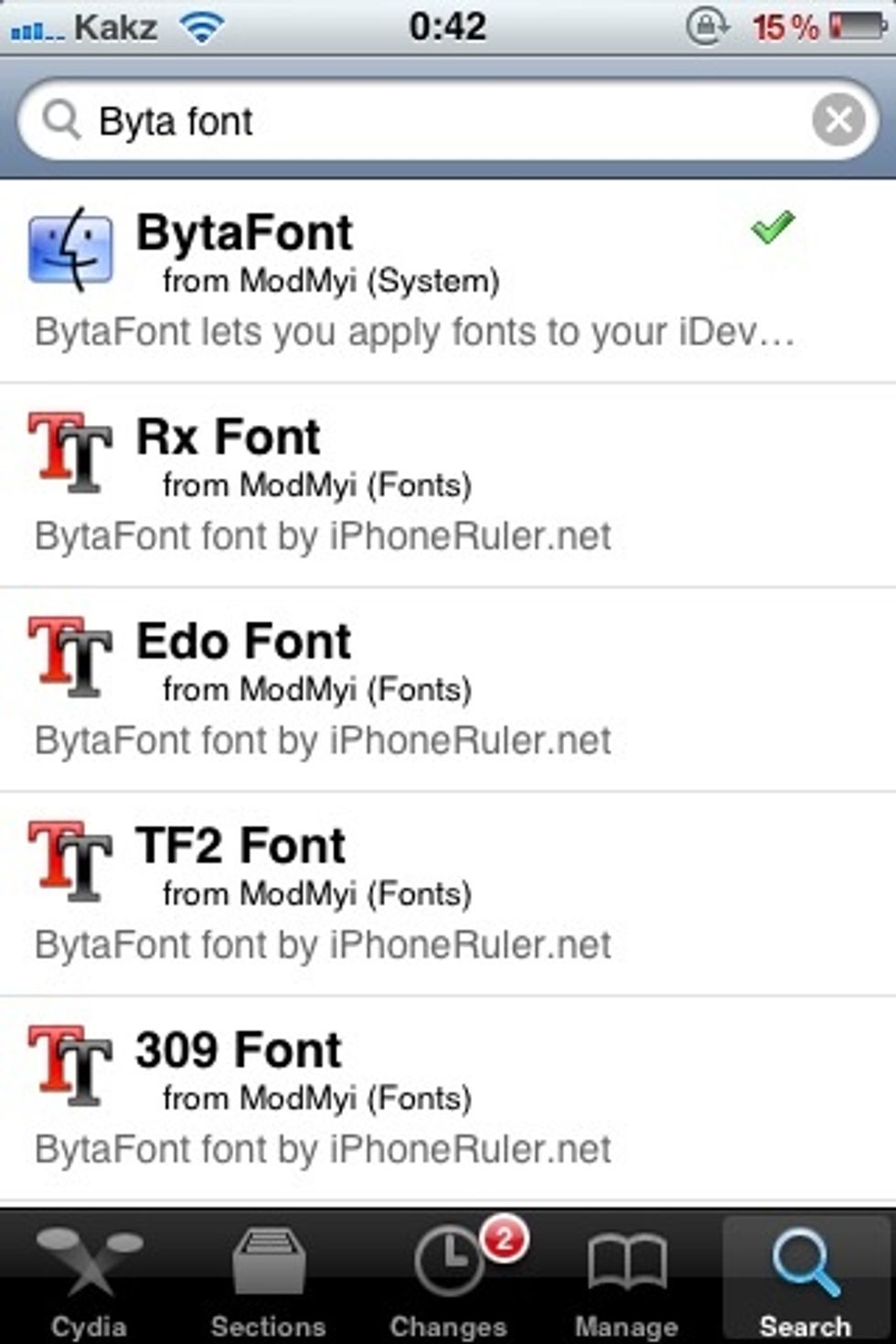Viewport: 896px width, 1344px height.
Task: Switch to the Cydia tab
Action: tap(89, 1280)
